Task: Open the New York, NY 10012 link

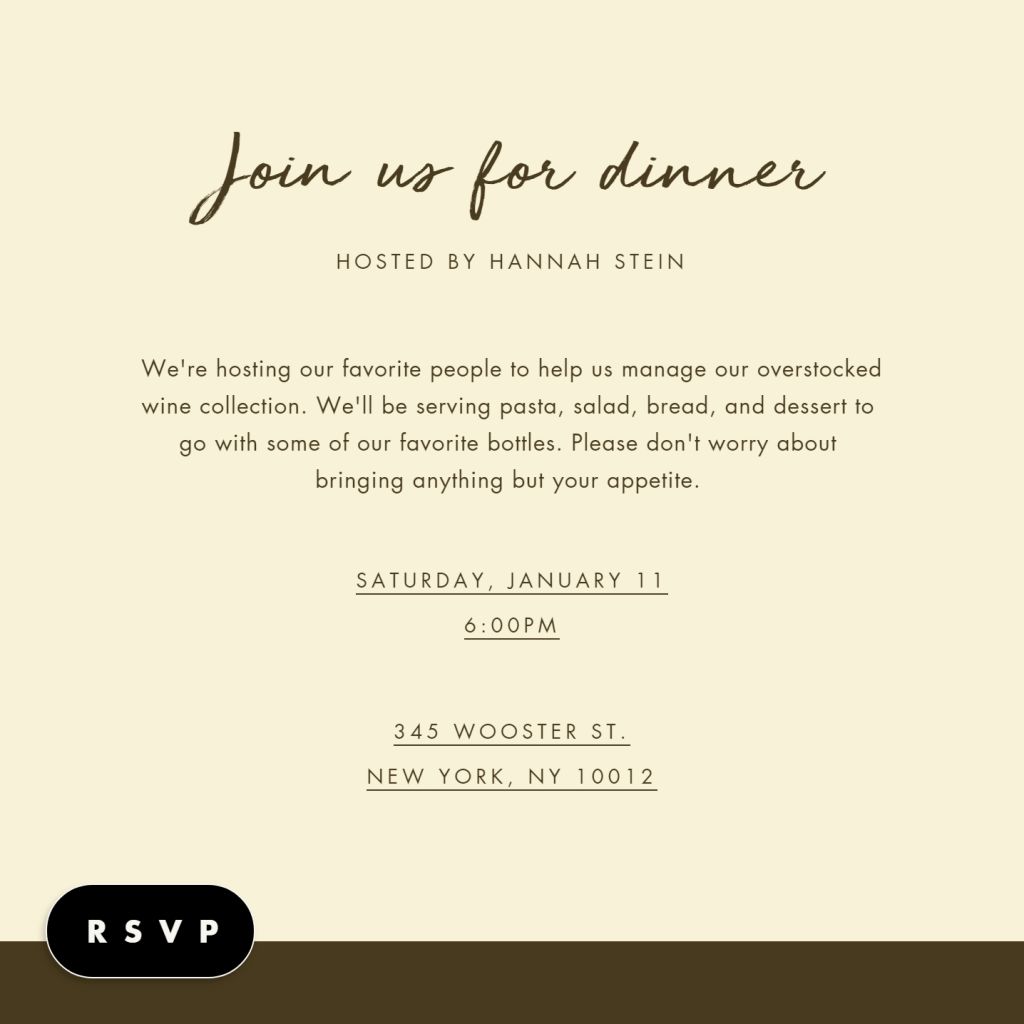Action: point(511,777)
